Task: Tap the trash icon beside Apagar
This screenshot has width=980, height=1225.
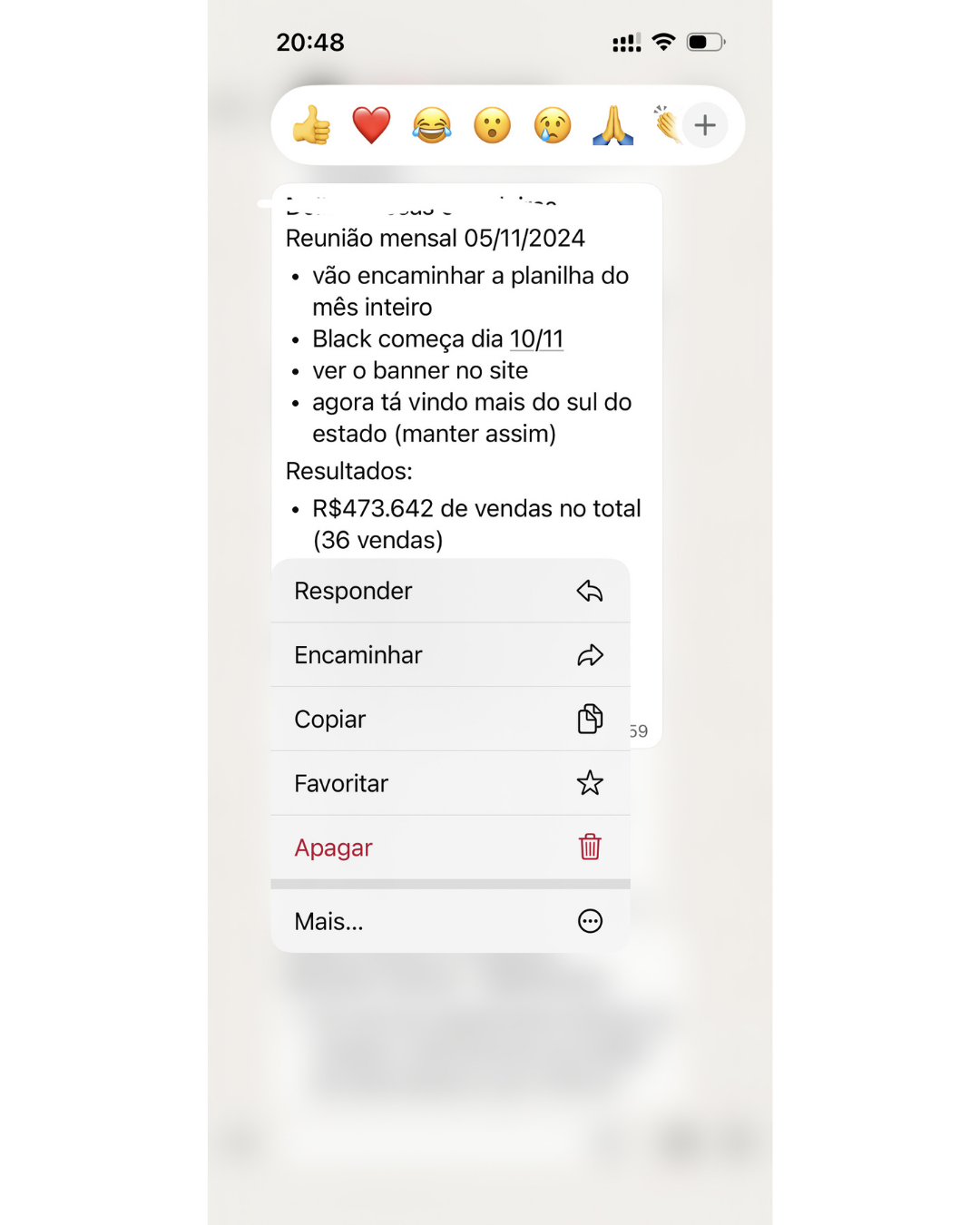Action: tap(590, 848)
